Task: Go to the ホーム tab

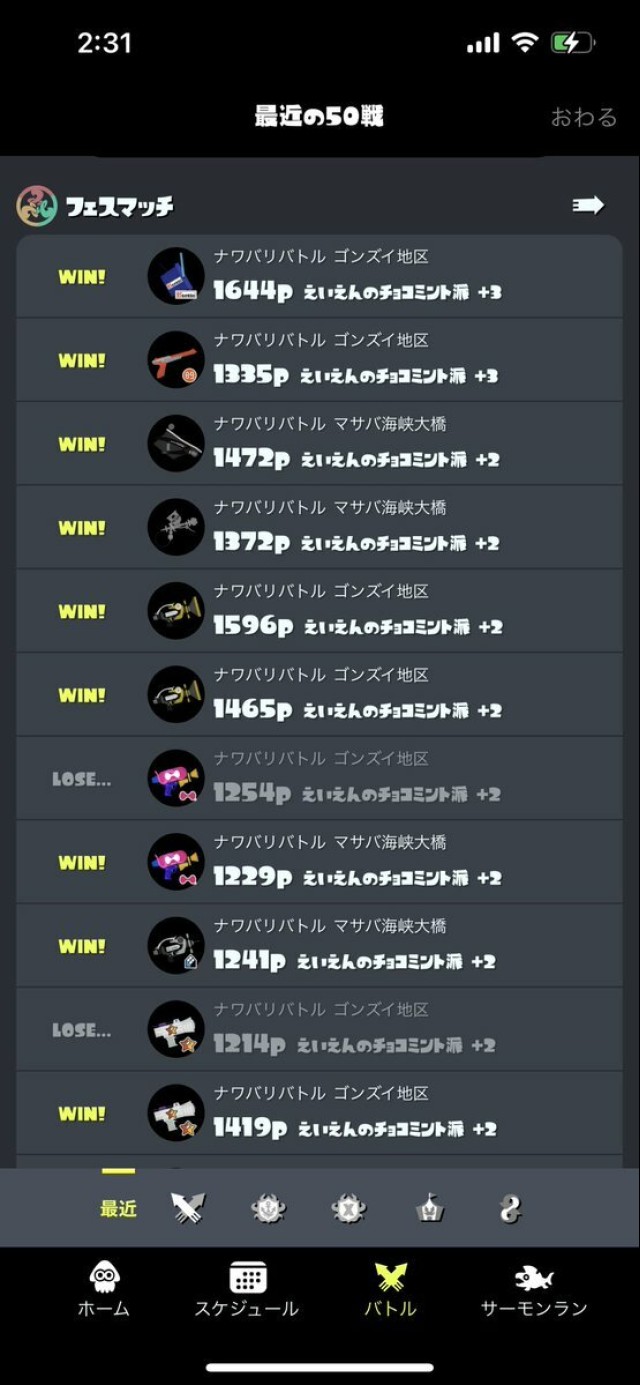Action: [x=103, y=1288]
